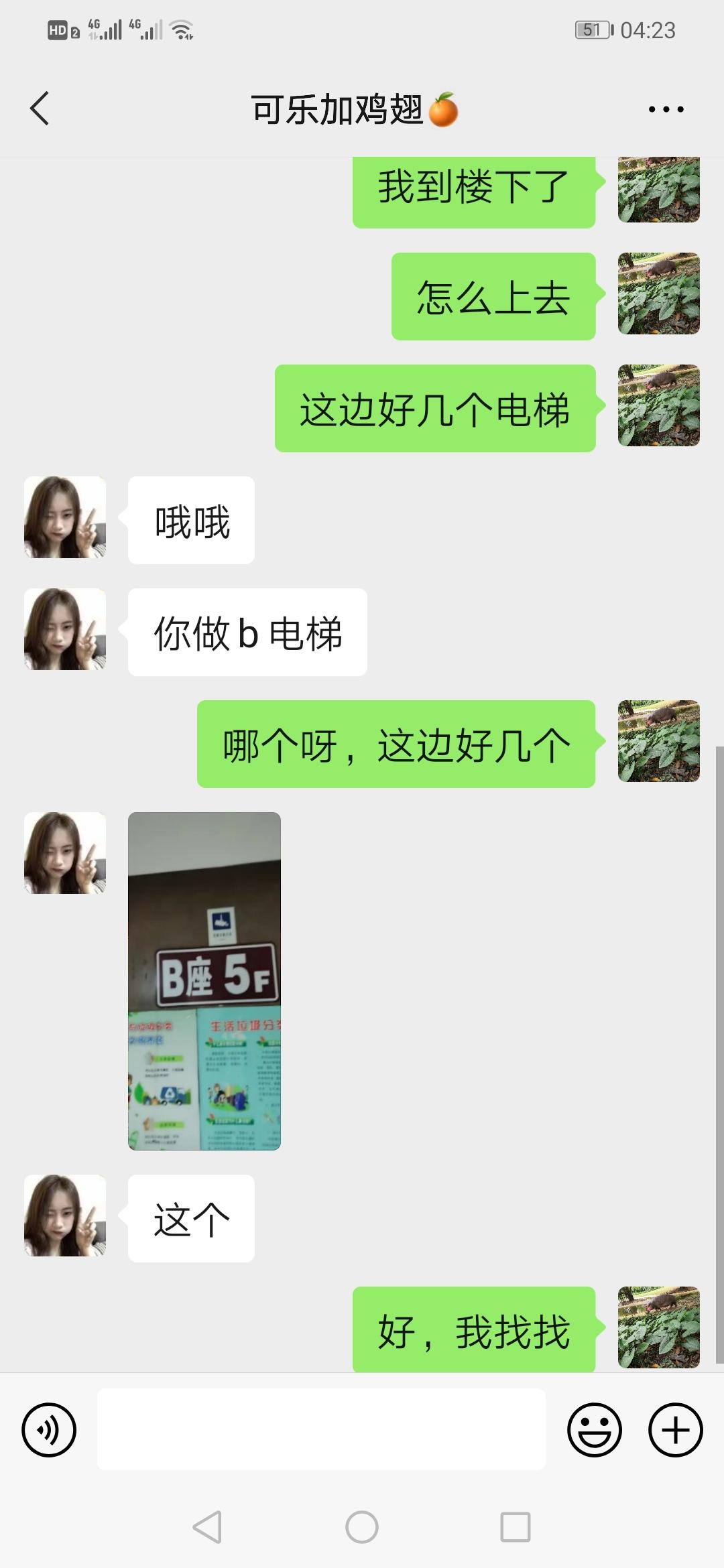Viewport: 724px width, 1568px height.
Task: Open recent apps from navigation bar
Action: pyautogui.click(x=516, y=1527)
